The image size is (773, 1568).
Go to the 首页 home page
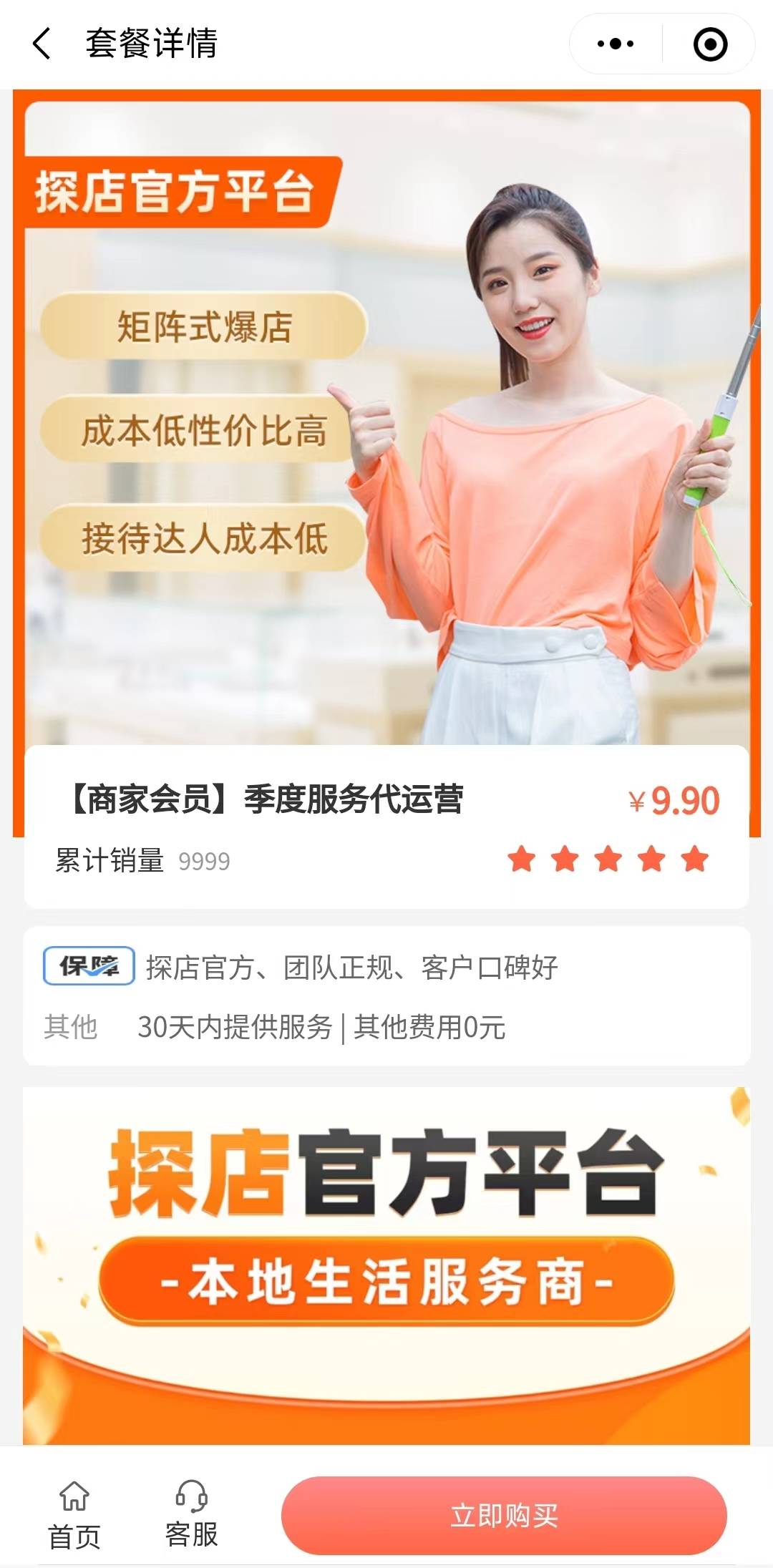click(x=74, y=1514)
